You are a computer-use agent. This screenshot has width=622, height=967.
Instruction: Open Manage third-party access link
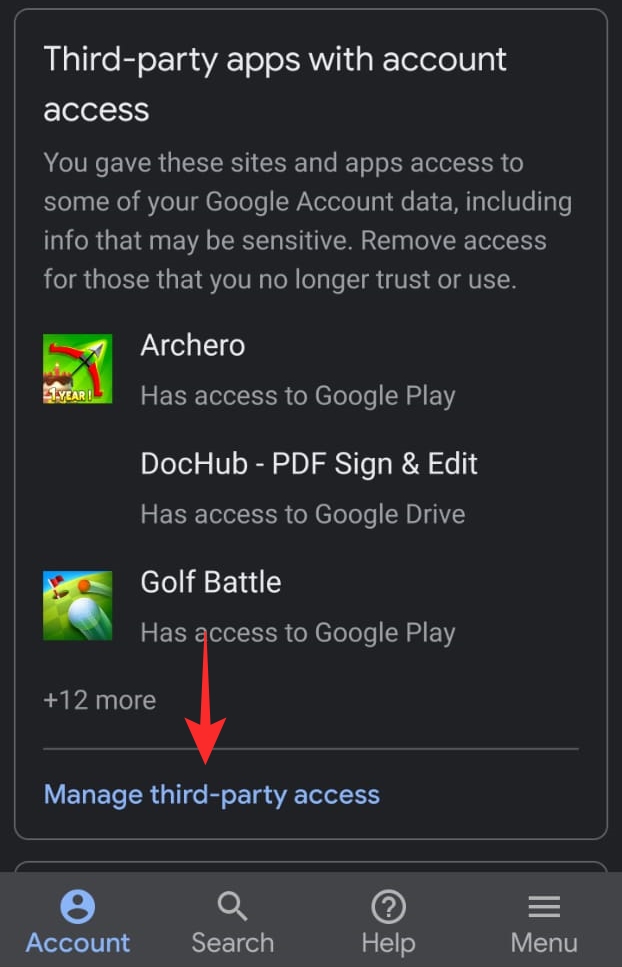pyautogui.click(x=212, y=795)
